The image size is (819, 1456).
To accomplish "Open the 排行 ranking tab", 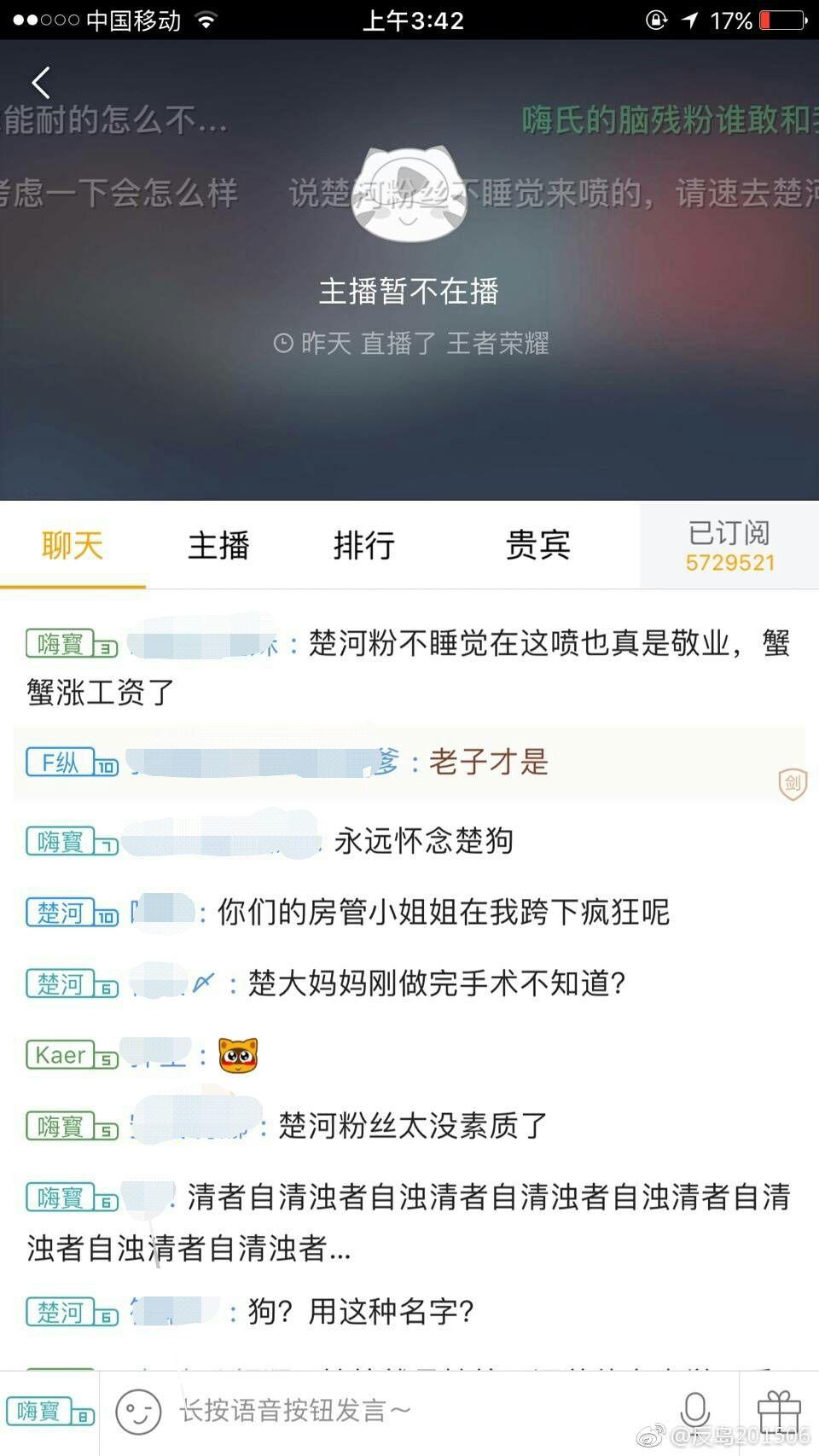I will pos(364,545).
